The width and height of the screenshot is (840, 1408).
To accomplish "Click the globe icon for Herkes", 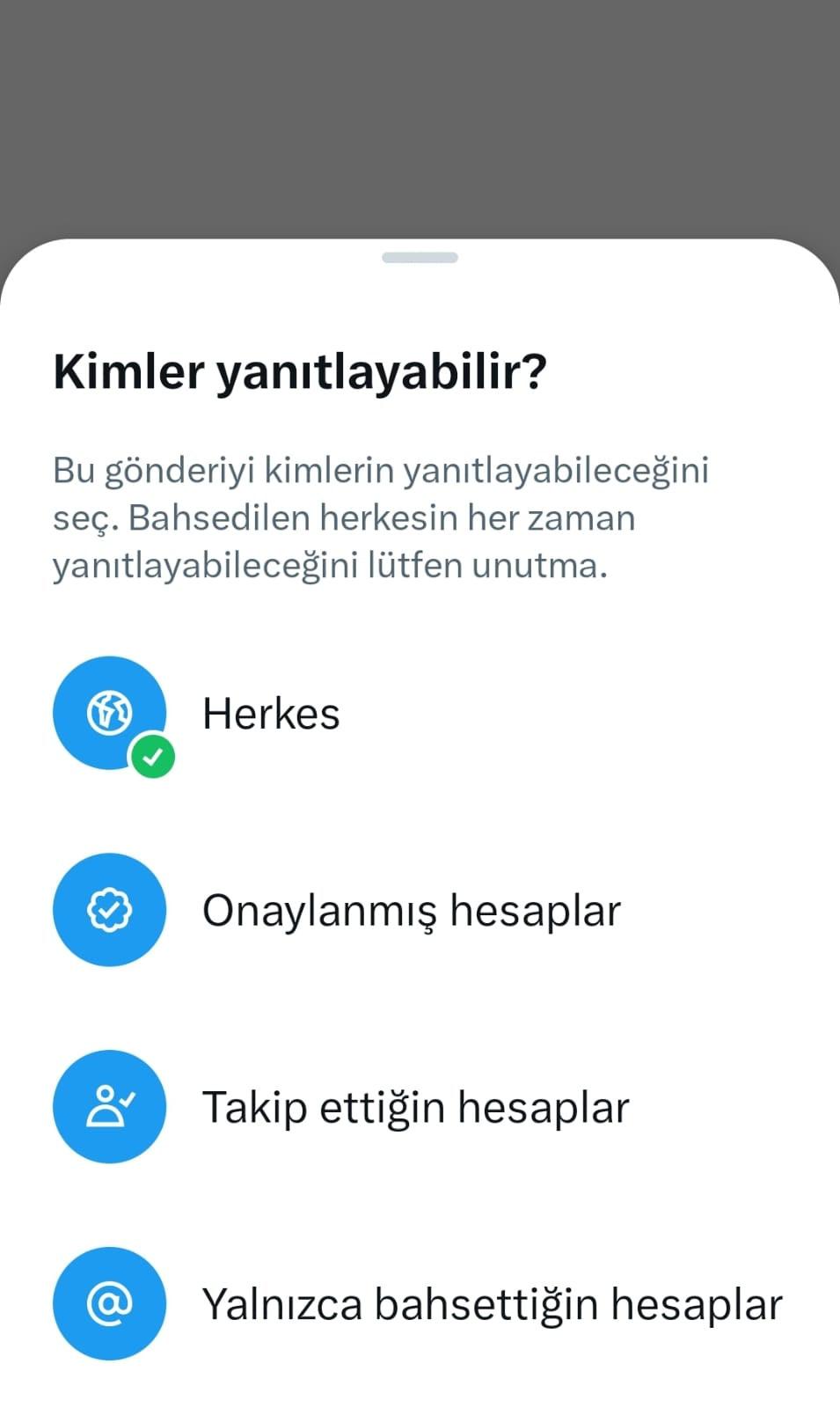I will (x=109, y=713).
